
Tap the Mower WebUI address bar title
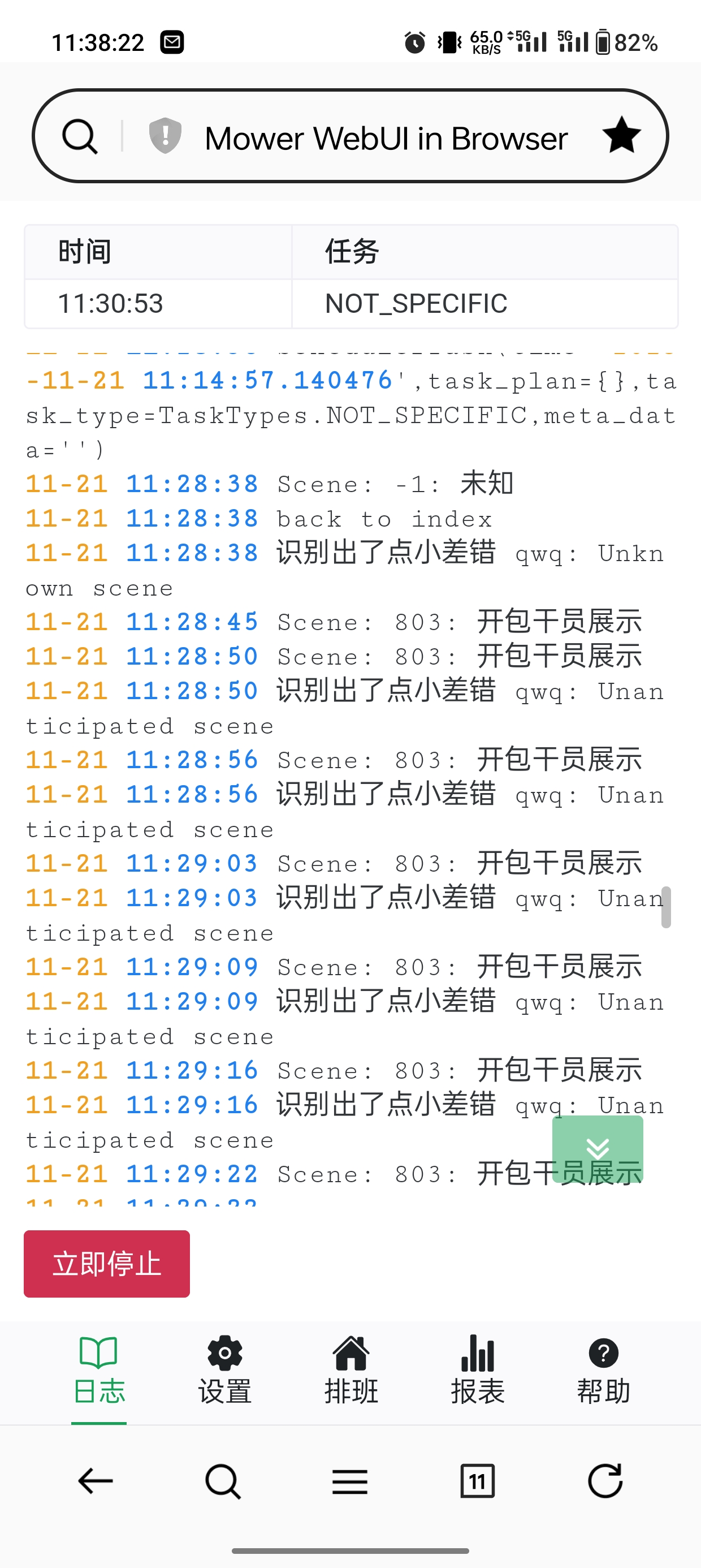(386, 138)
